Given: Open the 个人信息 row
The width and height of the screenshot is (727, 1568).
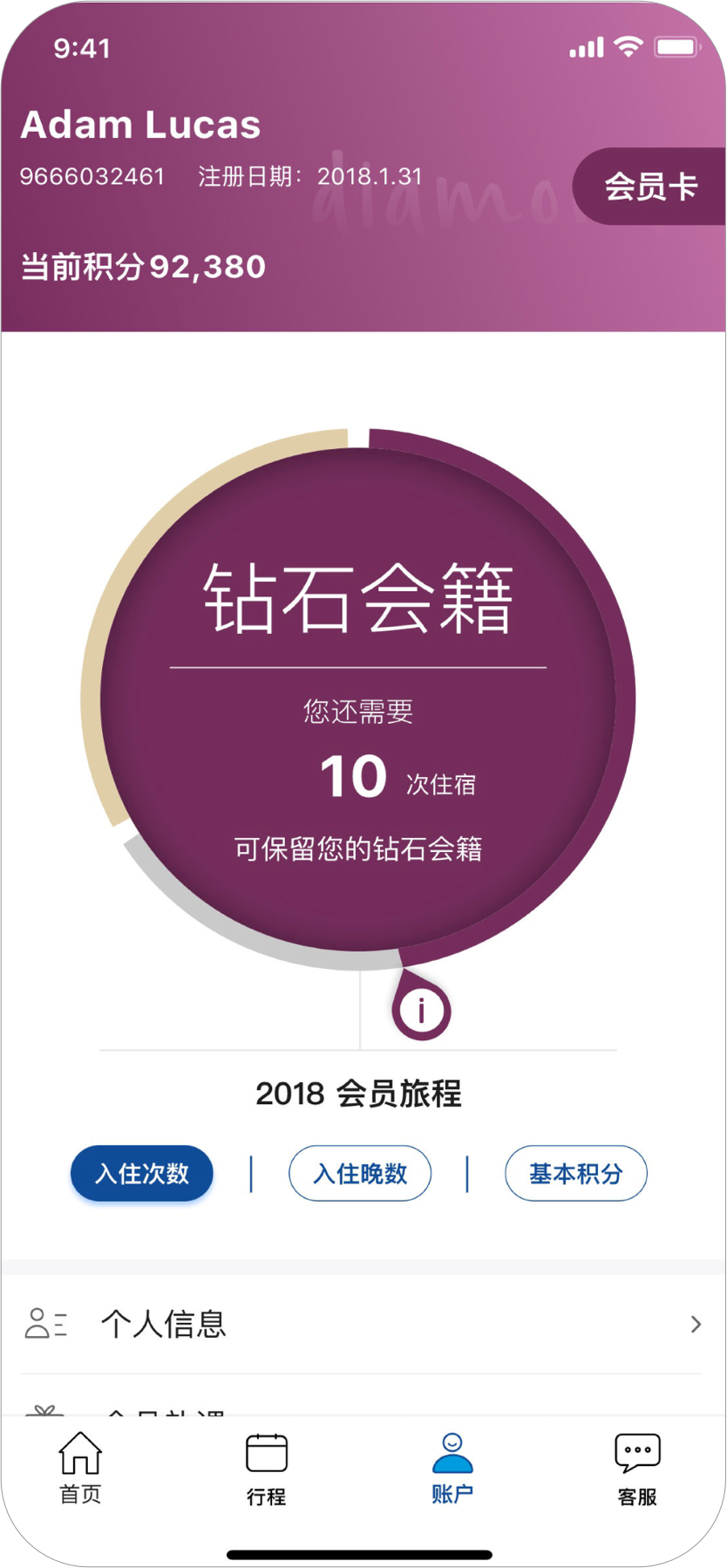Looking at the screenshot, I should [362, 1325].
